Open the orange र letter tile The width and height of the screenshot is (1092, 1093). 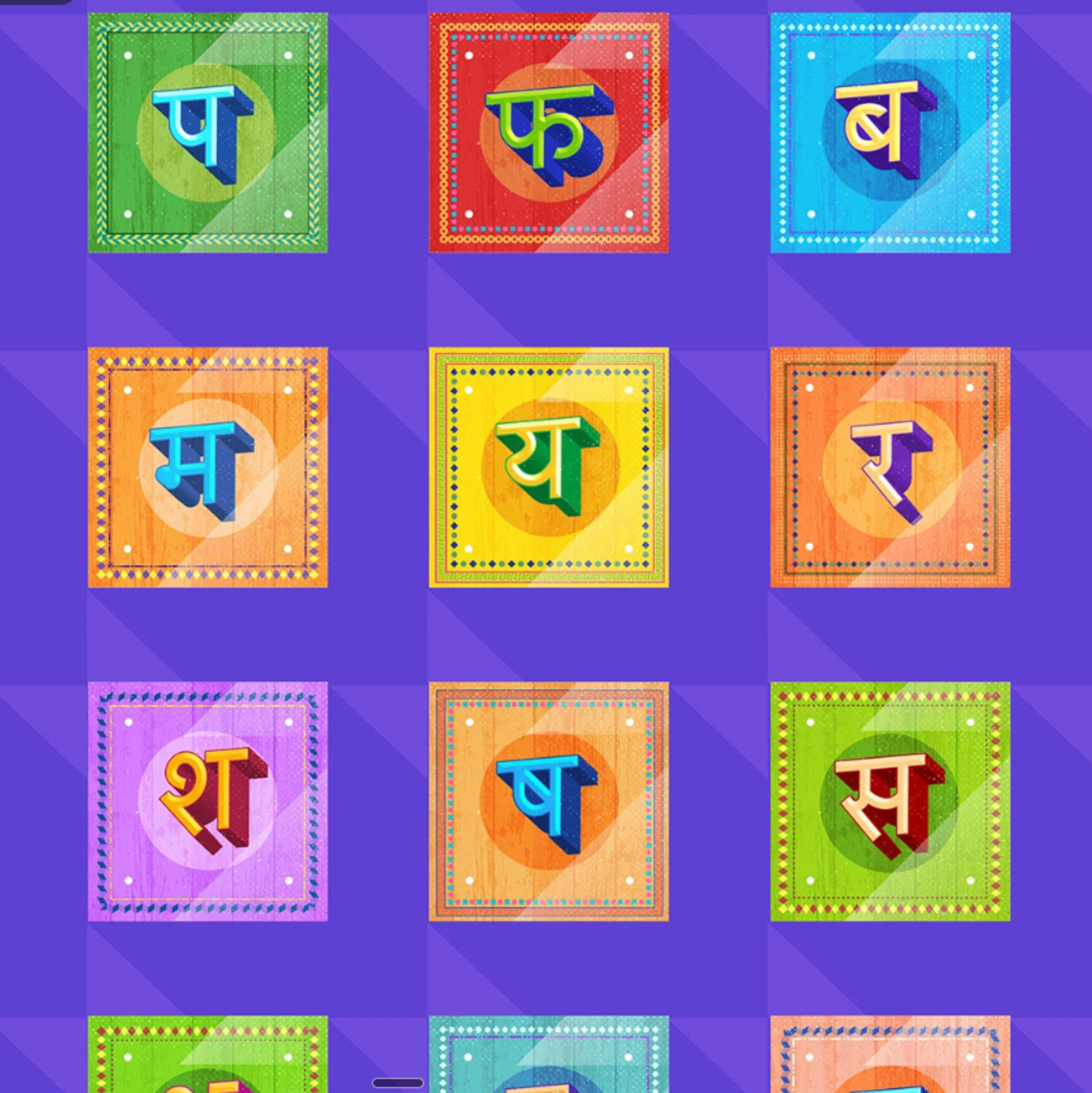point(890,467)
